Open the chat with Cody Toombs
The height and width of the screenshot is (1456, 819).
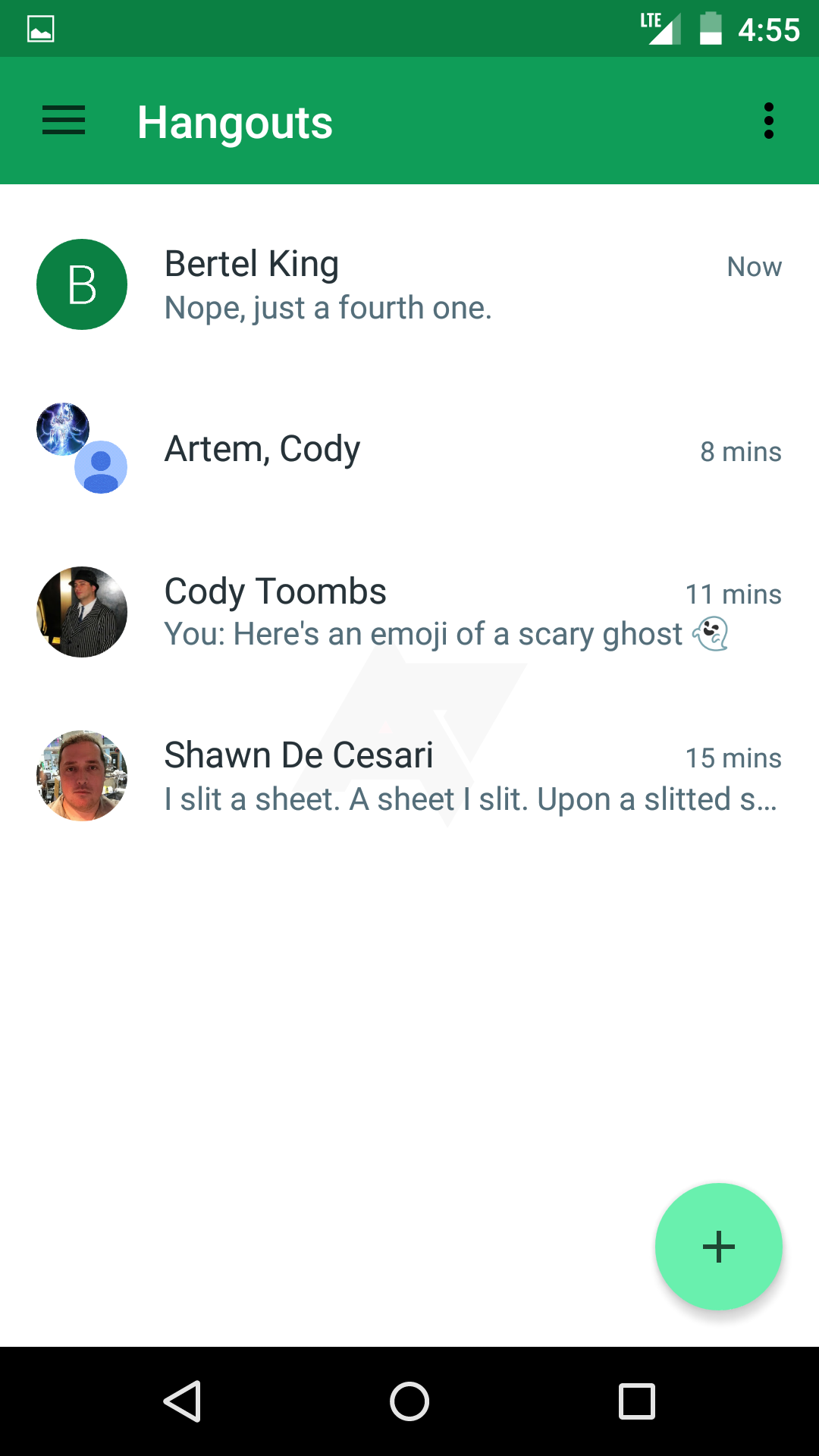pos(409,612)
